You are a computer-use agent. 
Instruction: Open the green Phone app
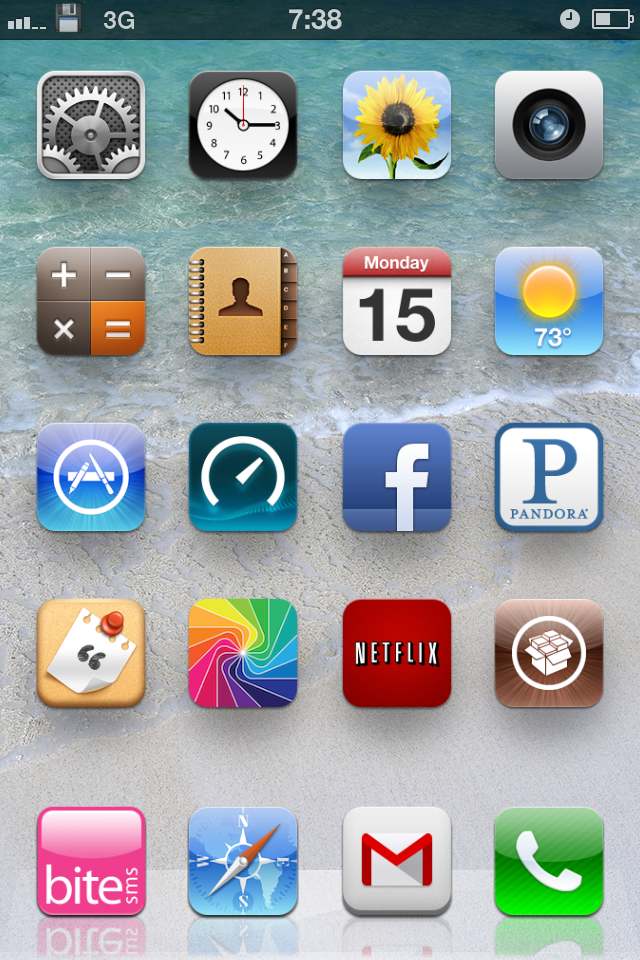[x=549, y=861]
